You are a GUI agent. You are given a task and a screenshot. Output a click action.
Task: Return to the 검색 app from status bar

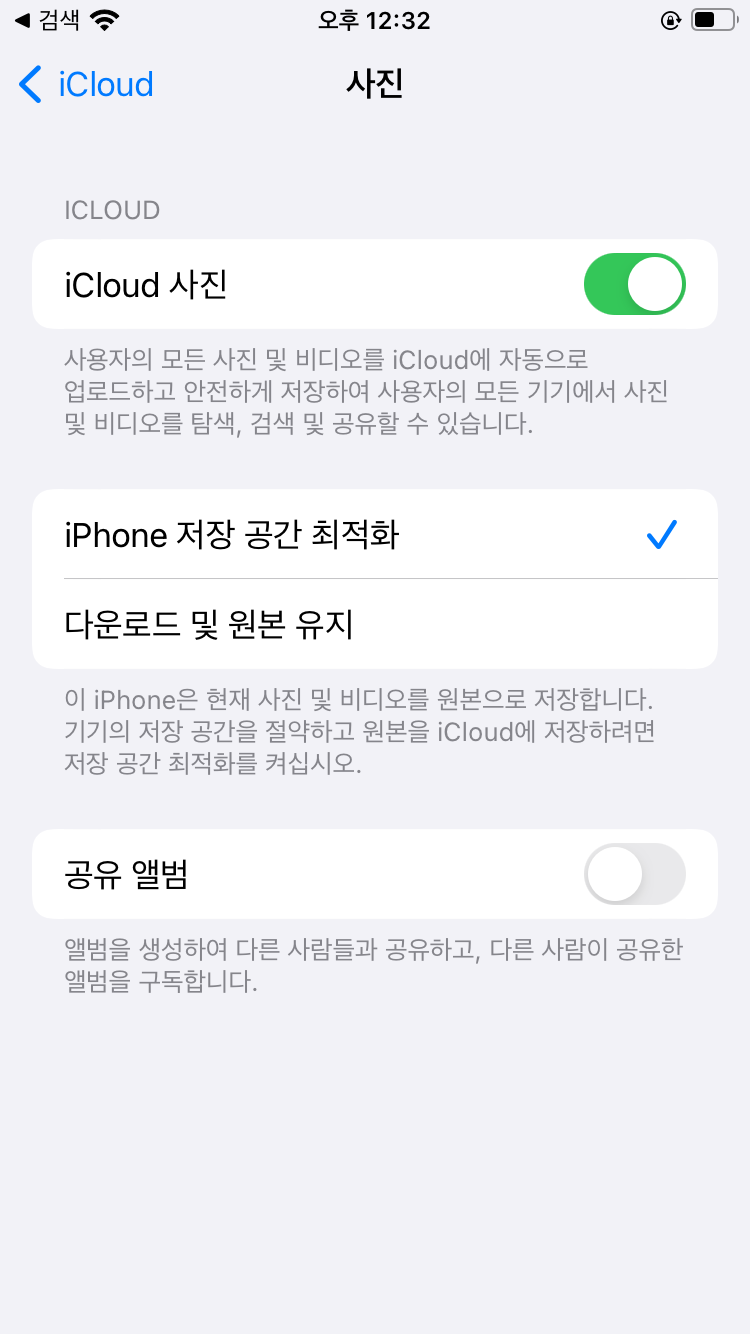[48, 20]
